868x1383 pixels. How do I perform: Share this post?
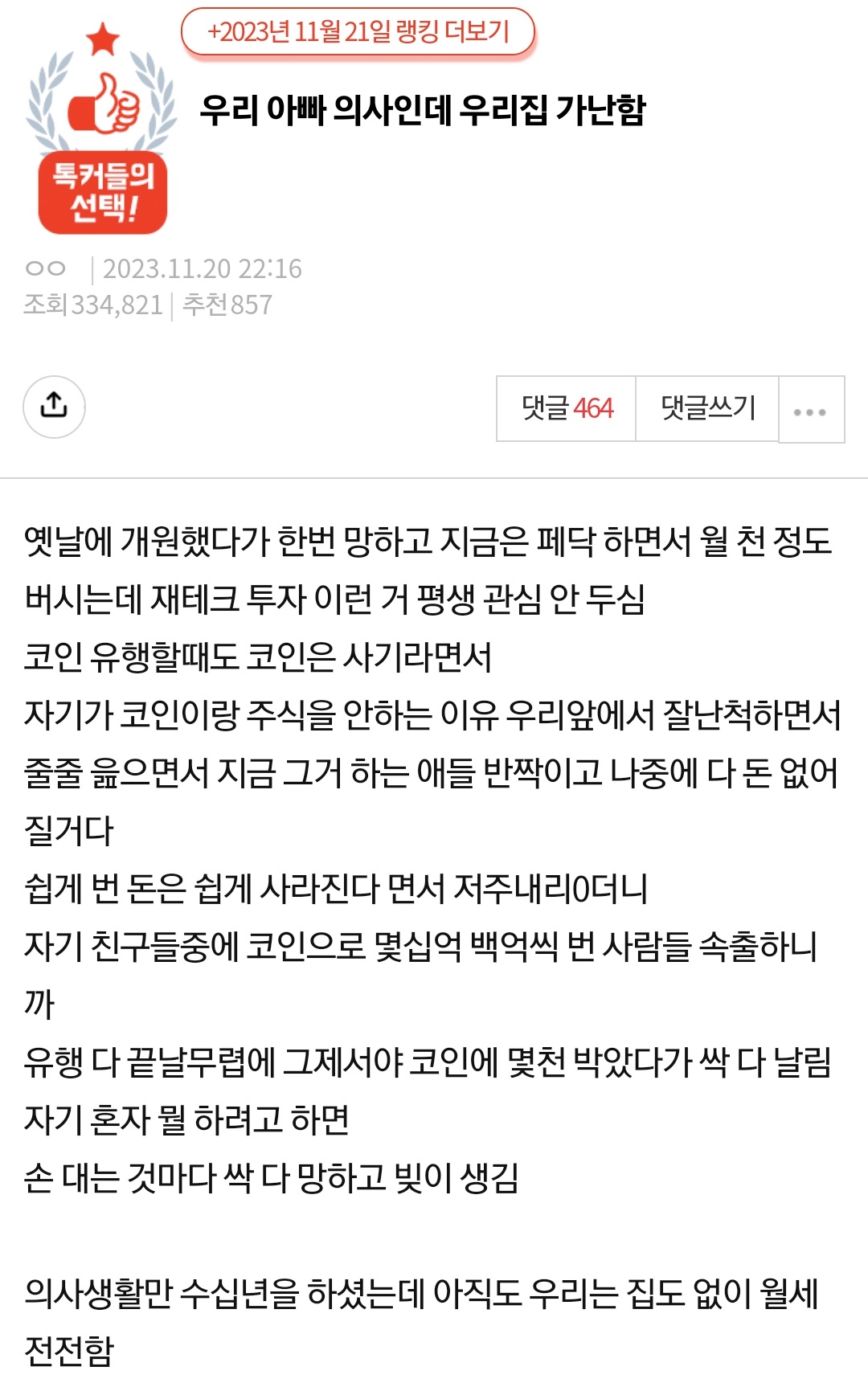pyautogui.click(x=54, y=407)
